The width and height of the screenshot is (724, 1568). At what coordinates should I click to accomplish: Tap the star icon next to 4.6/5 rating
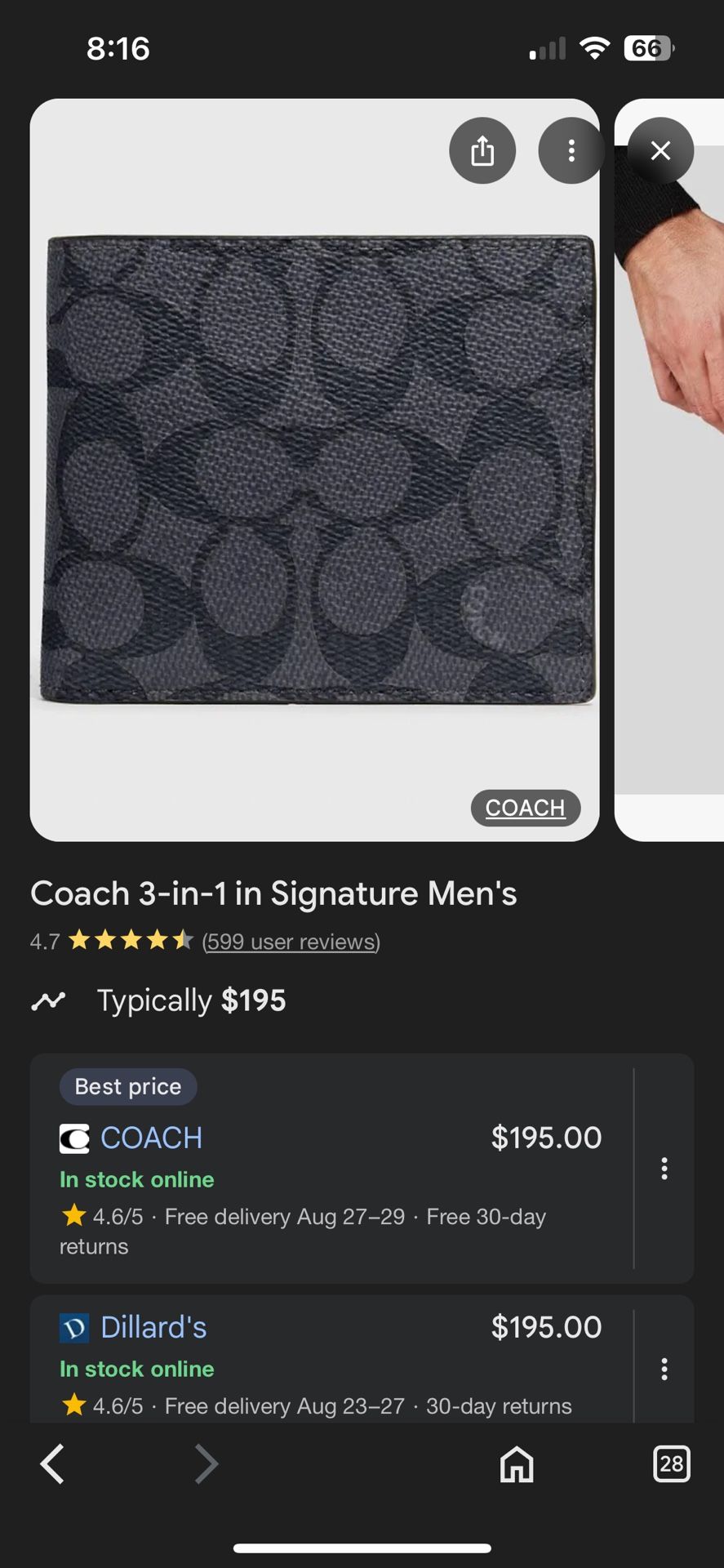(x=74, y=1216)
